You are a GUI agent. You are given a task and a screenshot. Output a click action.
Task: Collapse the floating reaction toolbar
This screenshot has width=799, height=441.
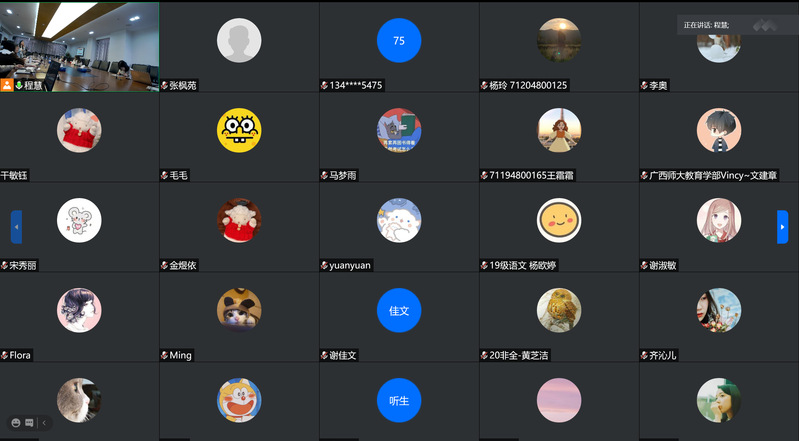pyautogui.click(x=44, y=423)
